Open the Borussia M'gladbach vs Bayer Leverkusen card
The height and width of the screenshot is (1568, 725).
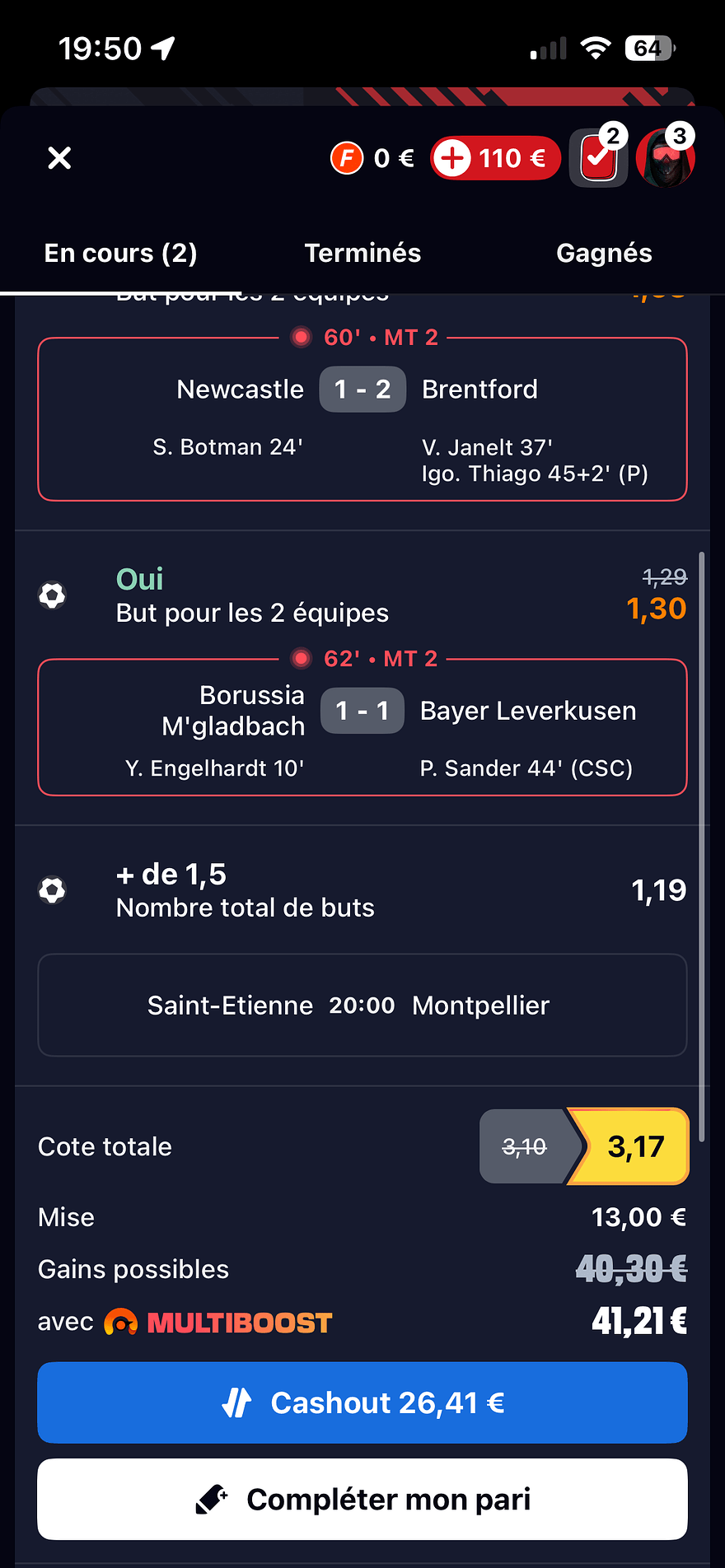point(362,728)
